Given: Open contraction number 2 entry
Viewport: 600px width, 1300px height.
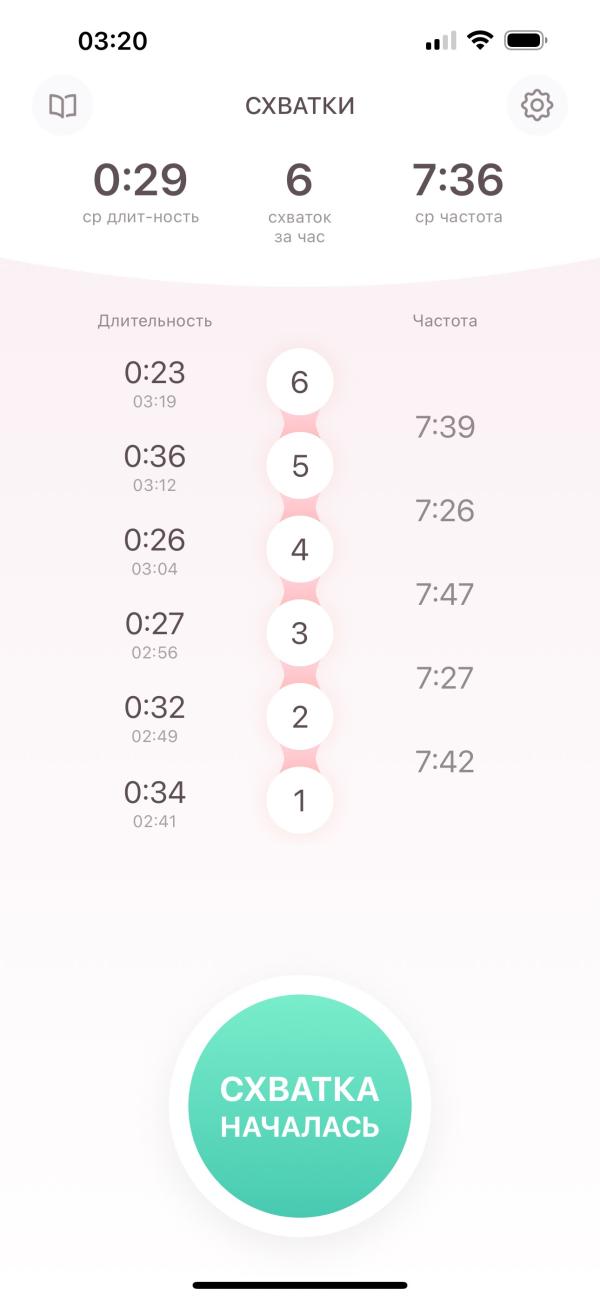Looking at the screenshot, I should [x=300, y=717].
